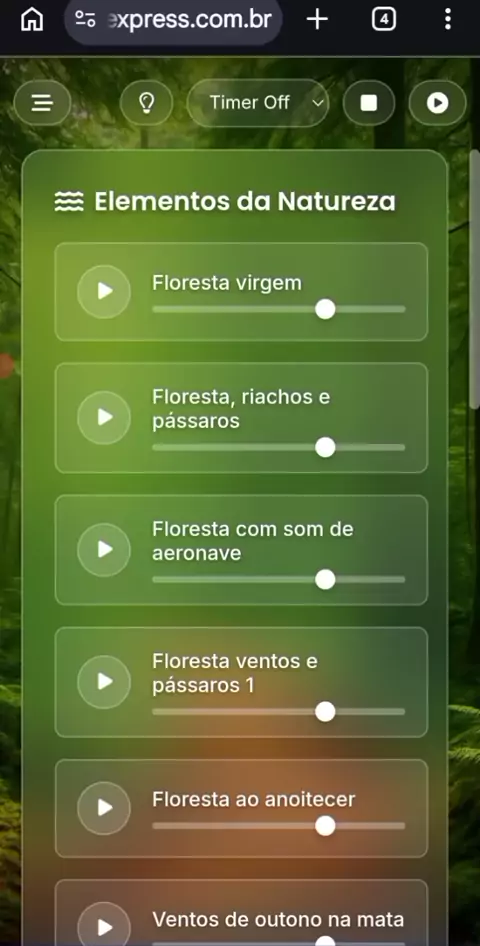Image resolution: width=480 pixels, height=946 pixels.
Task: Go to browser home page
Action: pos(32,20)
